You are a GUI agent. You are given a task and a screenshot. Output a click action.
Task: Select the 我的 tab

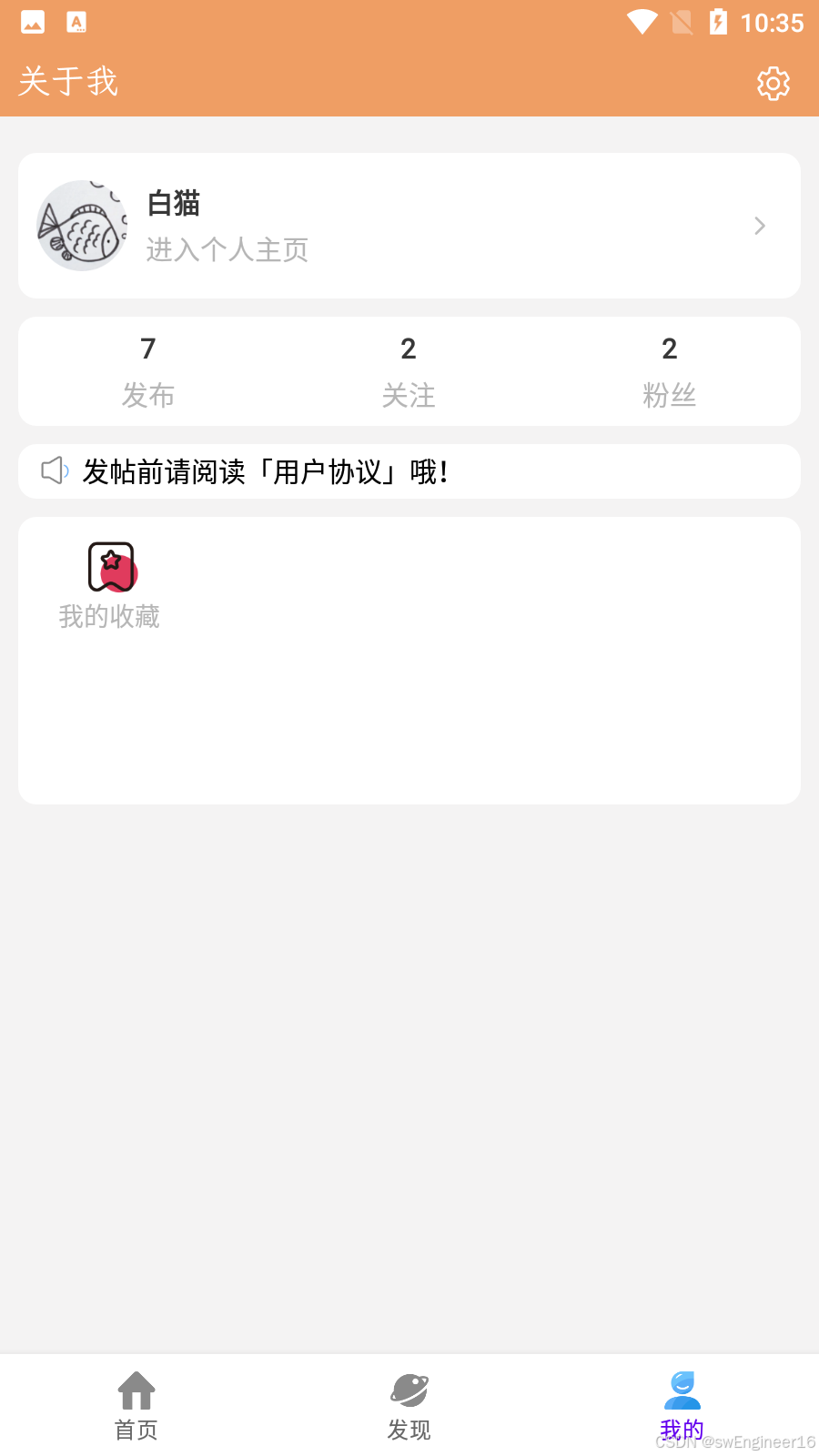coord(682,1406)
